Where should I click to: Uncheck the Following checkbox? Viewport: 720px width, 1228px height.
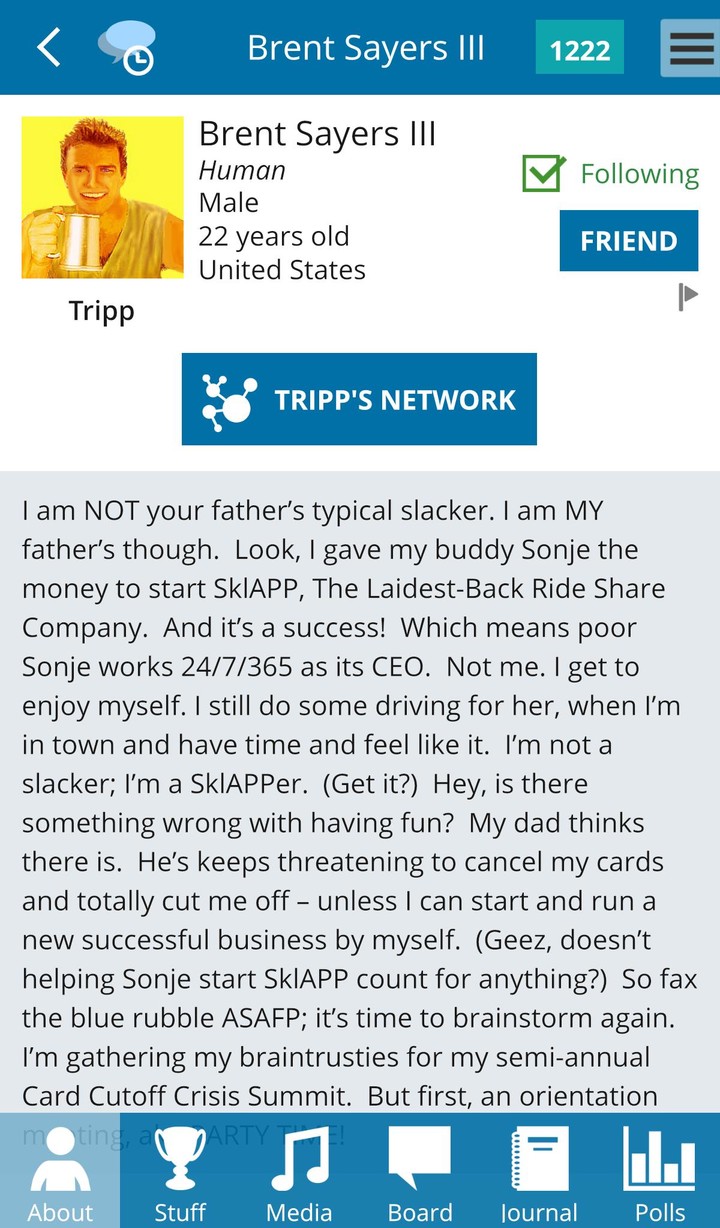click(543, 174)
